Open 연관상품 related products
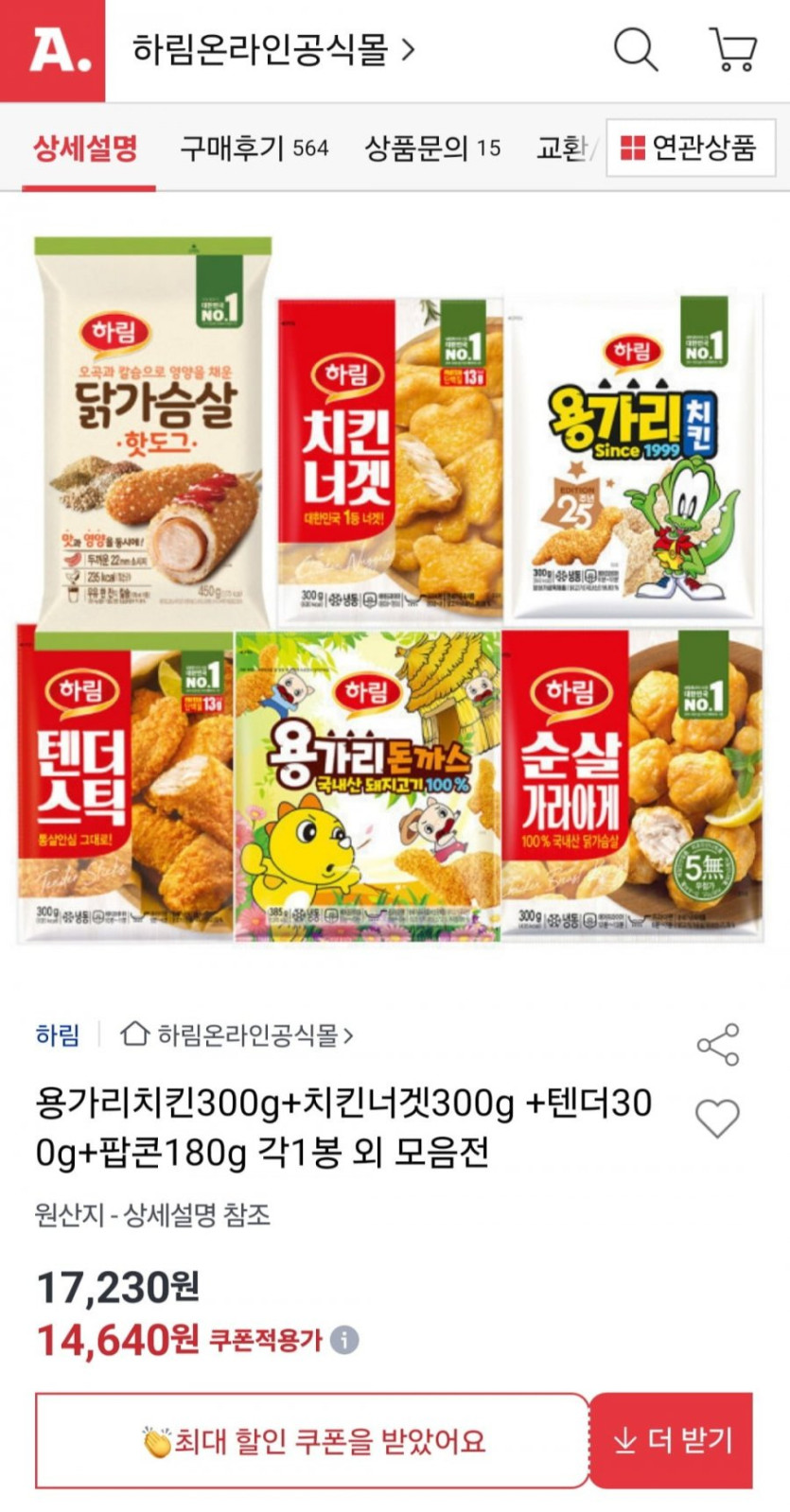The image size is (790, 1512). (x=690, y=148)
